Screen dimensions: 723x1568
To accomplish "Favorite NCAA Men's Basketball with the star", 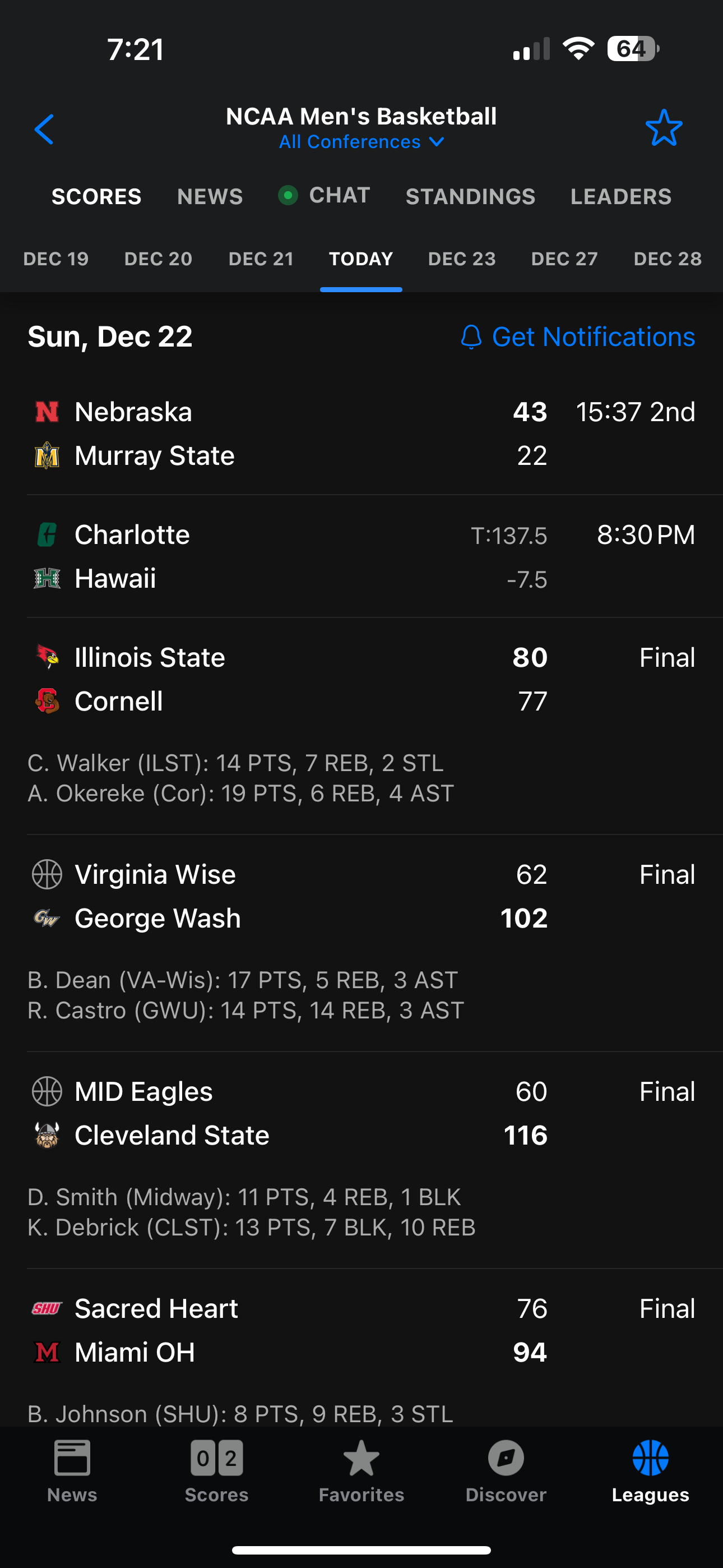I will coord(664,128).
